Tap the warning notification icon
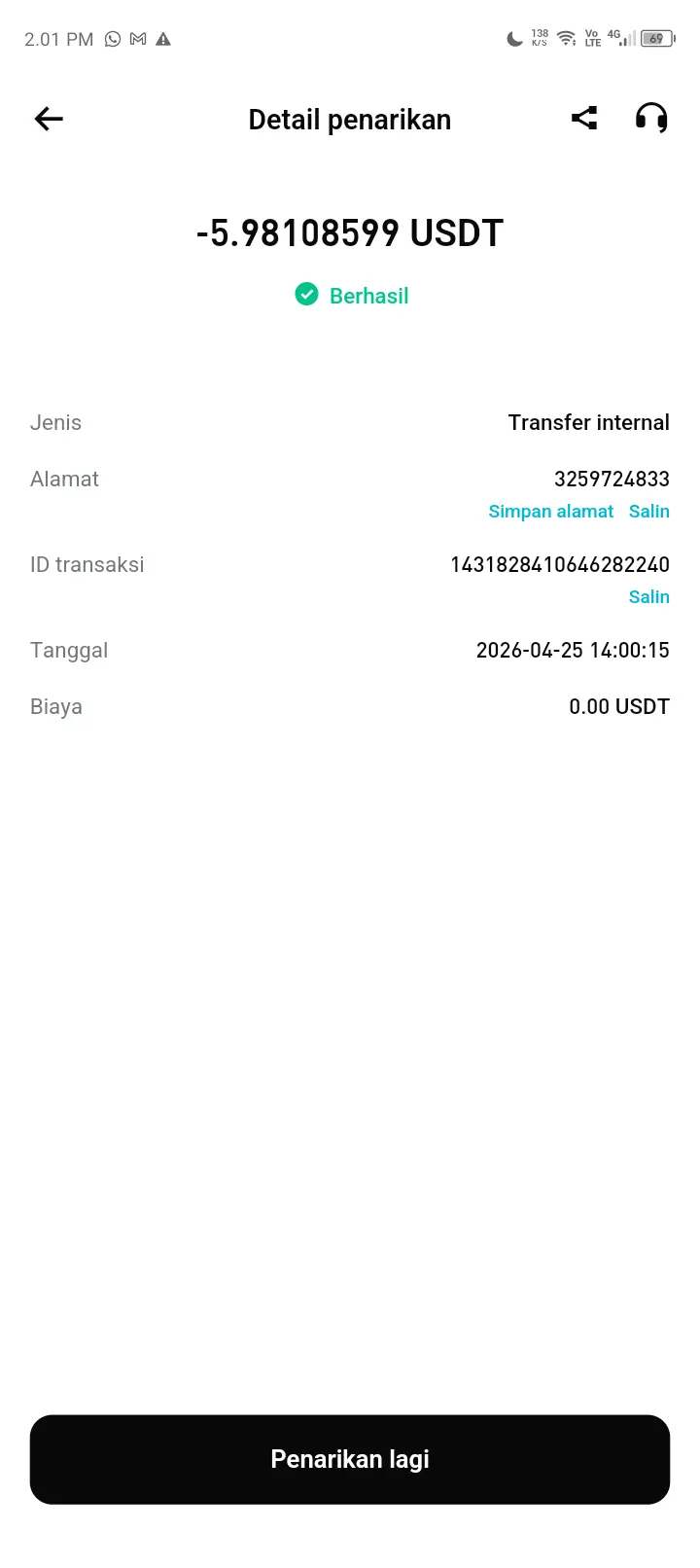 [x=163, y=39]
